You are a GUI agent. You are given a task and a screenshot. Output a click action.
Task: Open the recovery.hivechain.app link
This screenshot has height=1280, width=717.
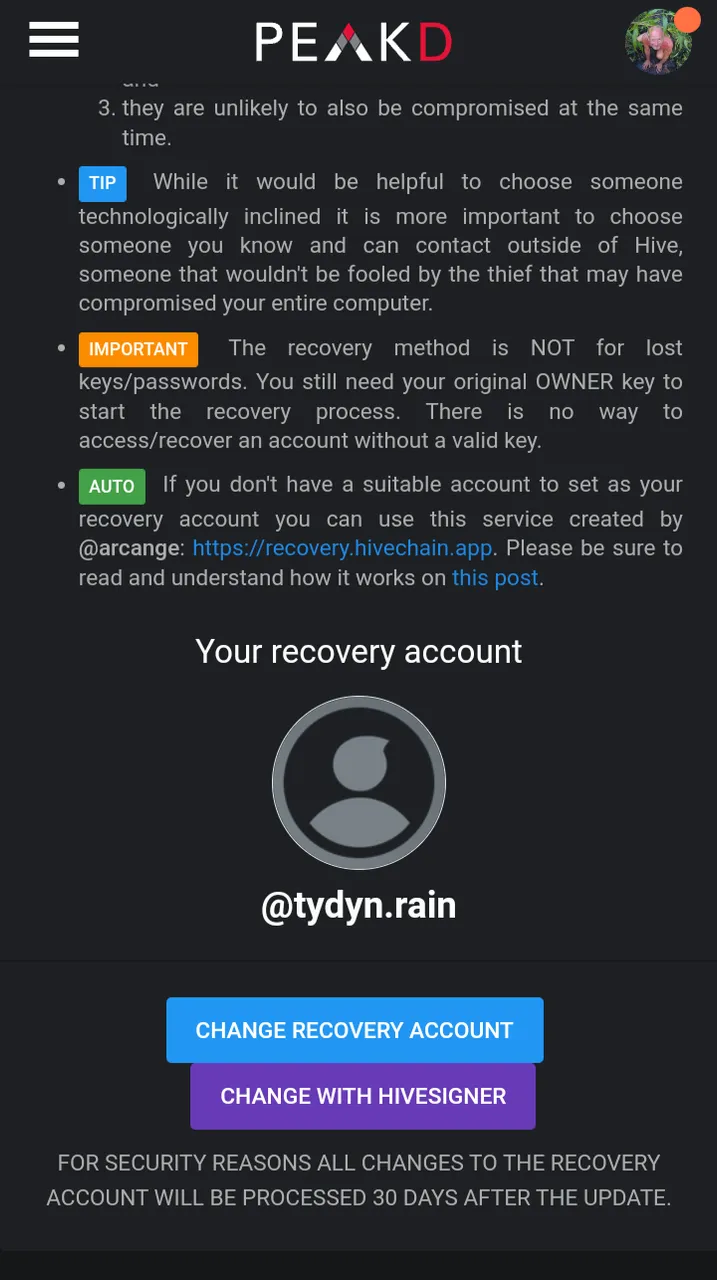click(x=343, y=548)
